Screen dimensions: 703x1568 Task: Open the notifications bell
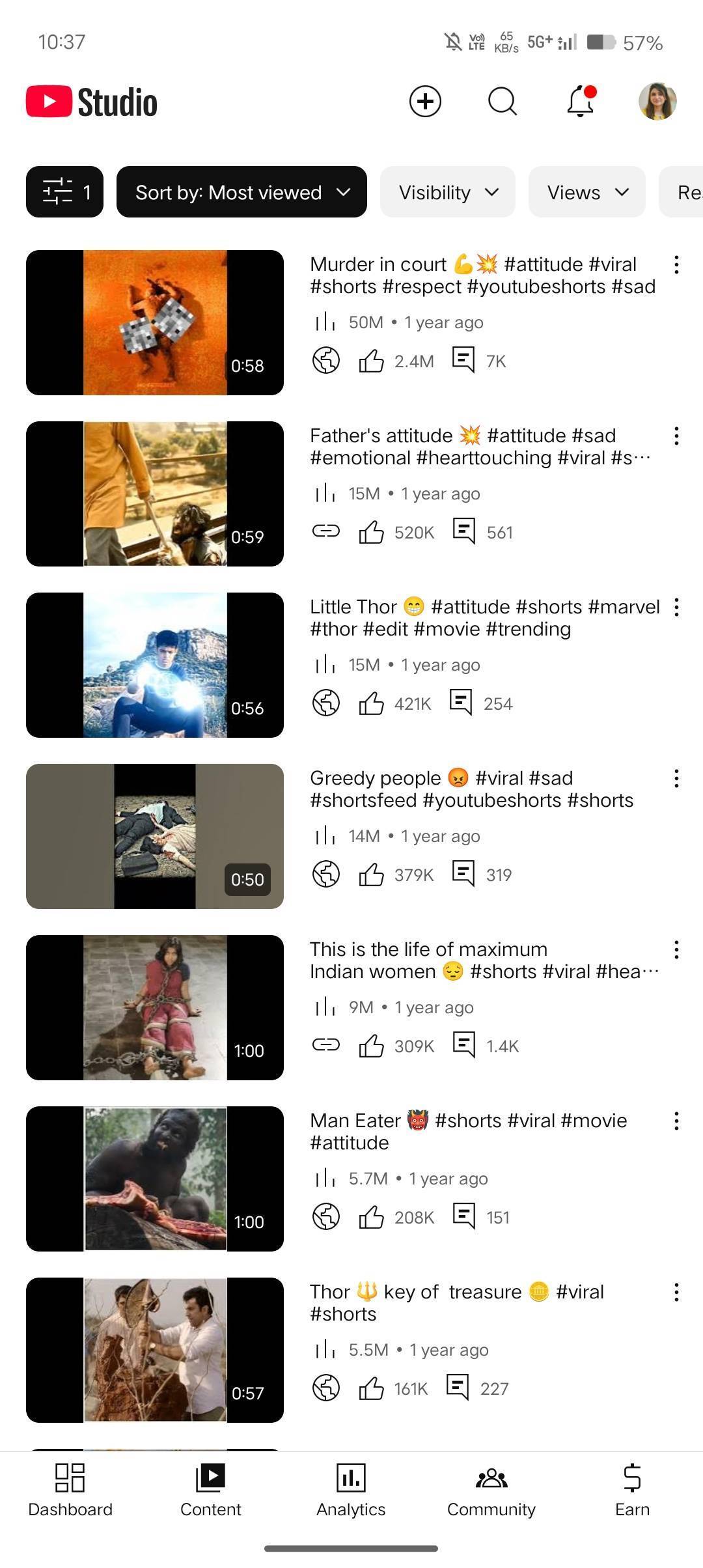point(581,102)
